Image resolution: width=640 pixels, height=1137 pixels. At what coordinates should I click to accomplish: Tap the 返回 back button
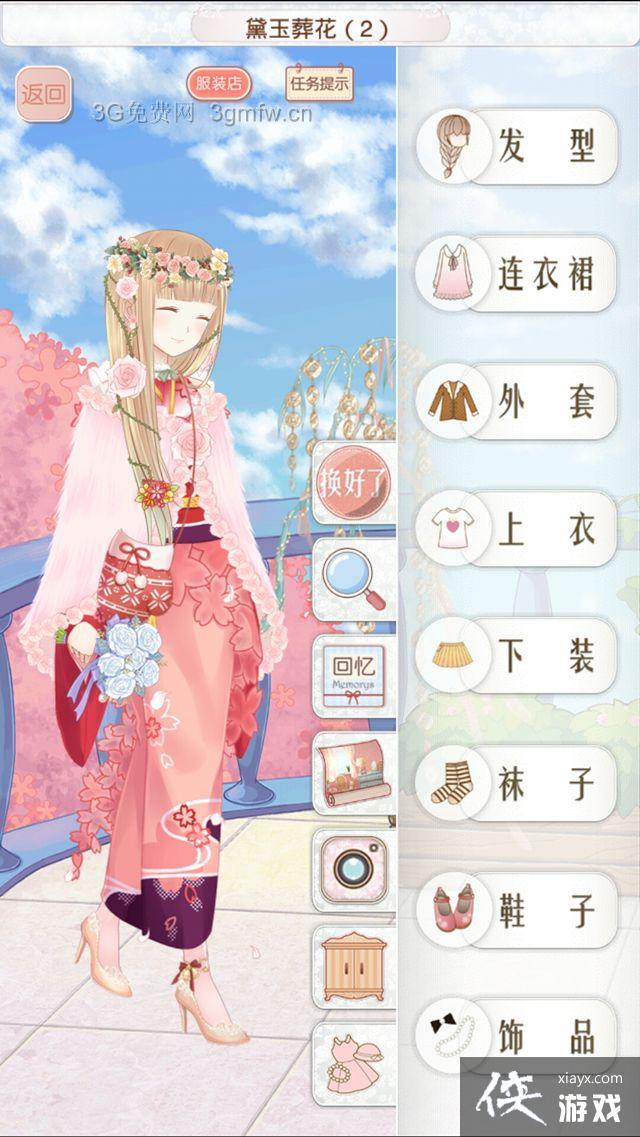(x=43, y=95)
